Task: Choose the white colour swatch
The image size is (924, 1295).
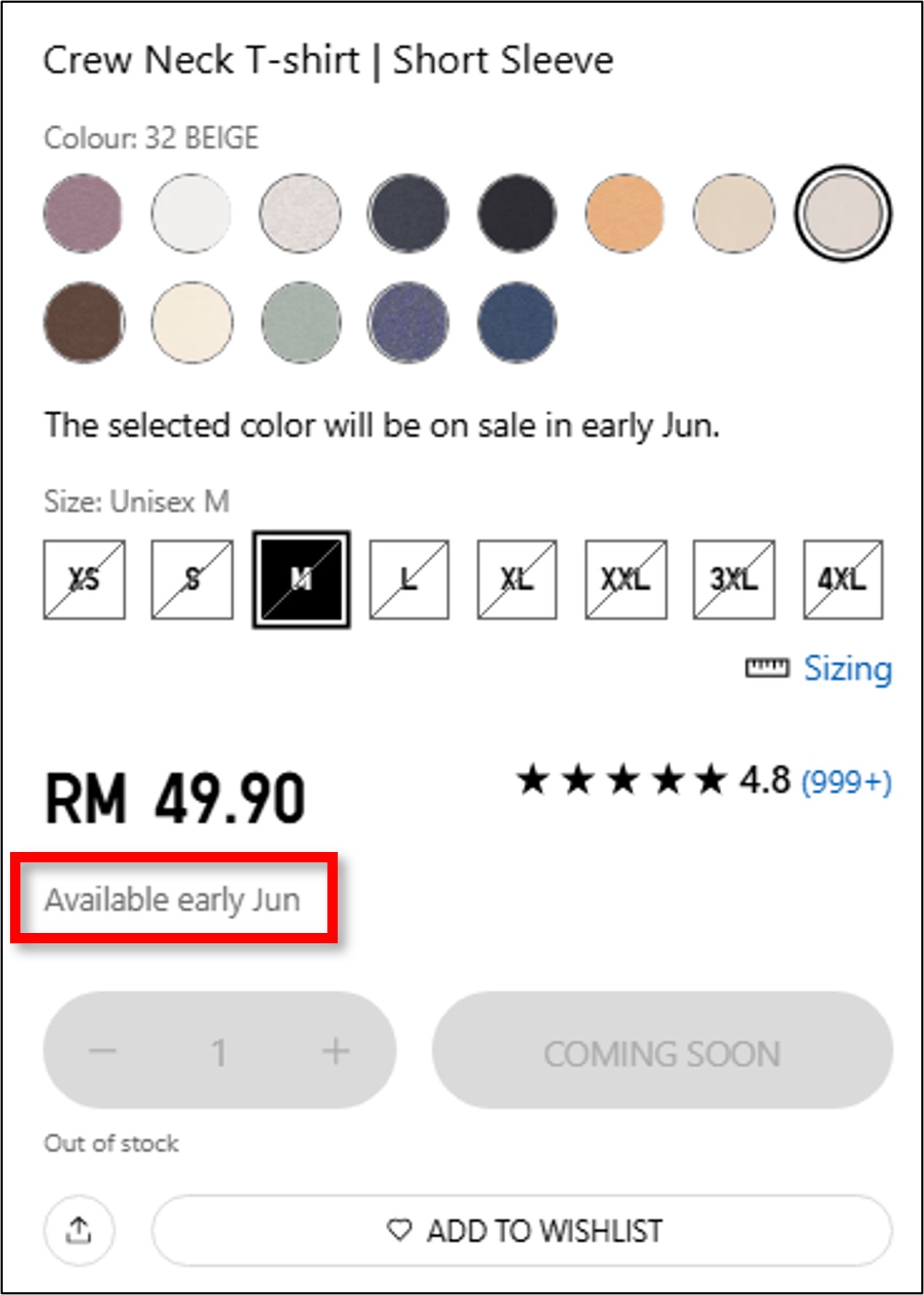Action: point(191,213)
